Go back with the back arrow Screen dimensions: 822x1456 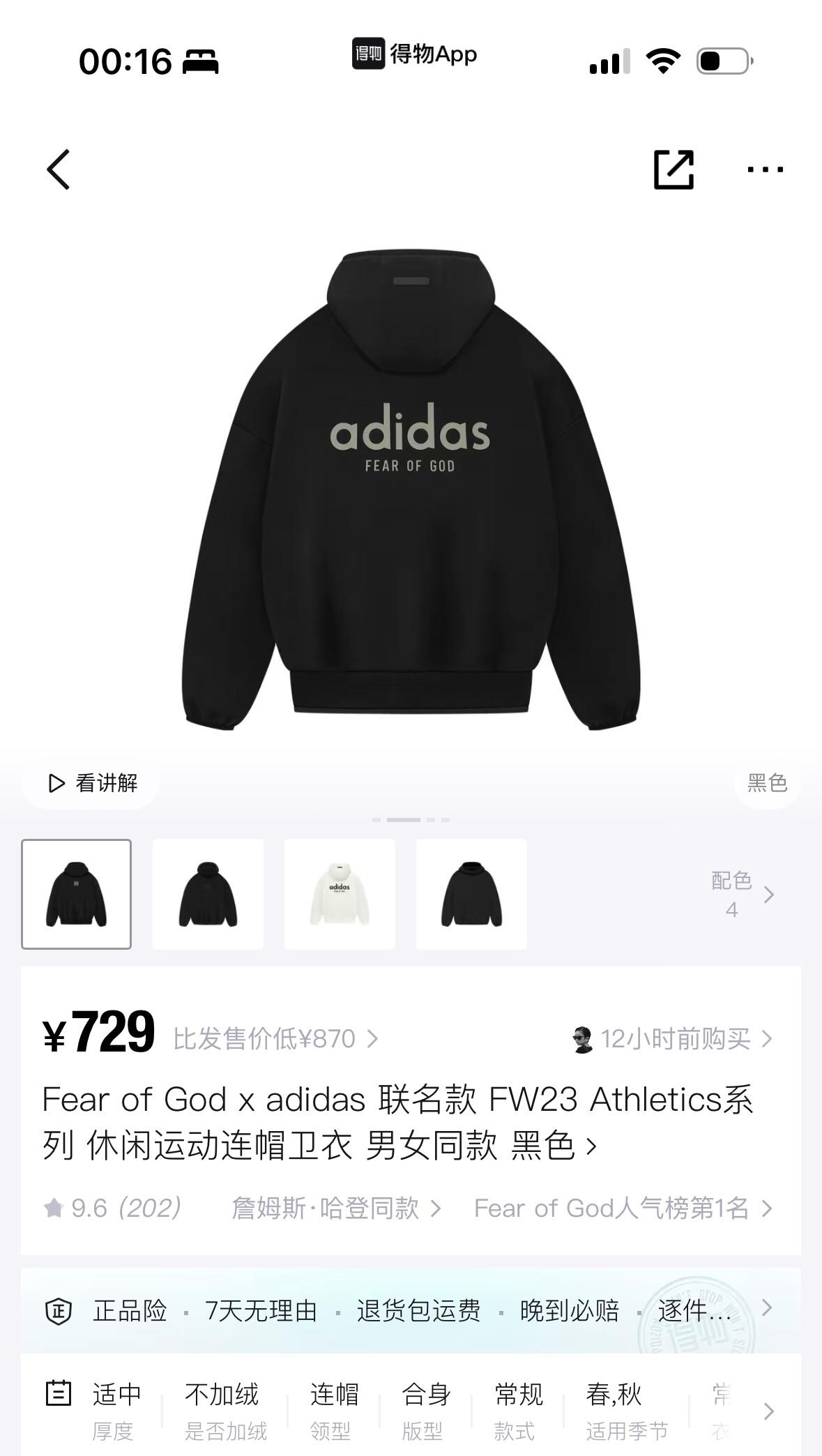pos(59,169)
